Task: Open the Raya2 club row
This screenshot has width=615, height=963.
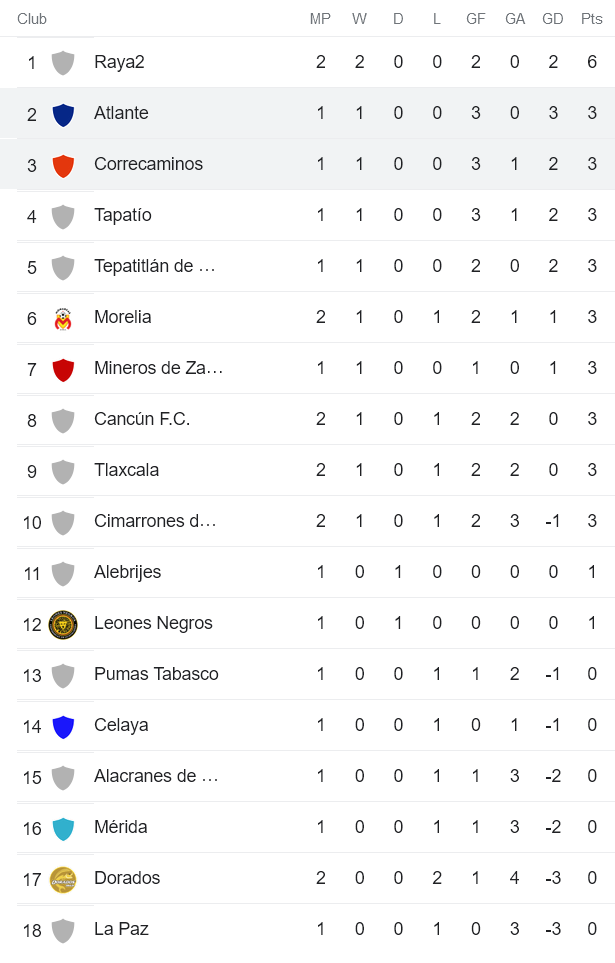Action: tap(120, 62)
